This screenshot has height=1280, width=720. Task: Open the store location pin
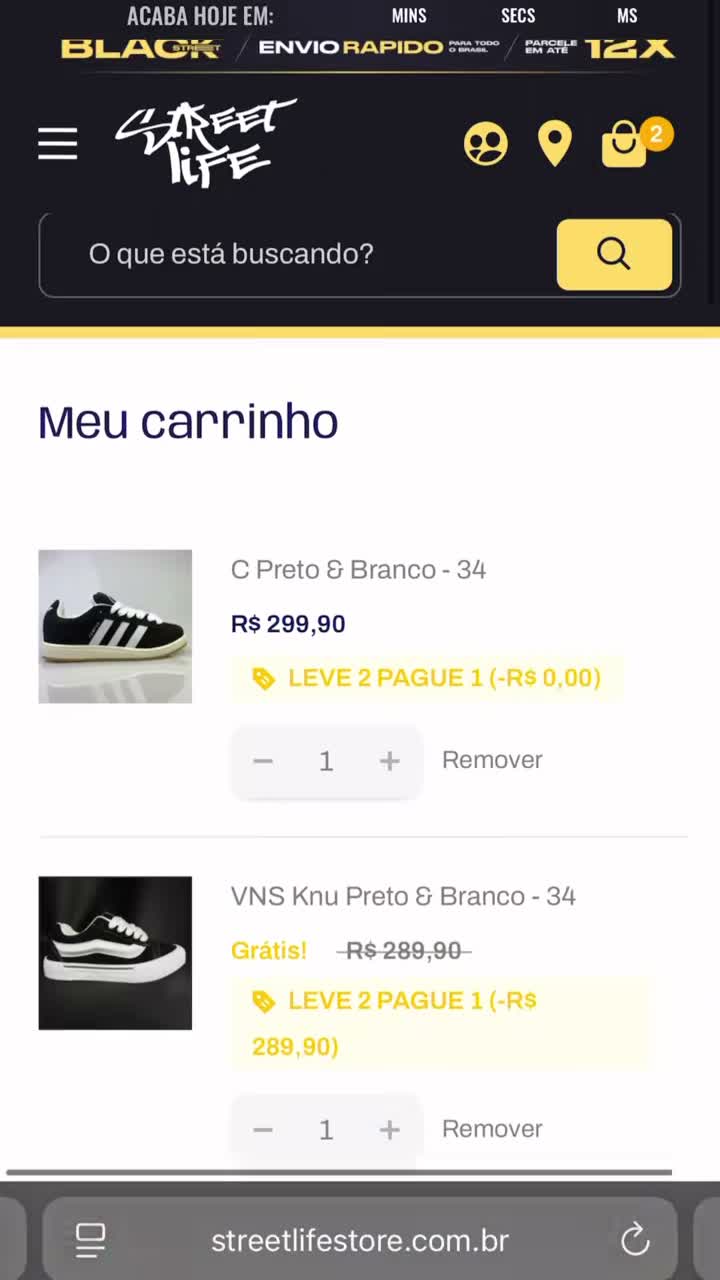point(555,144)
